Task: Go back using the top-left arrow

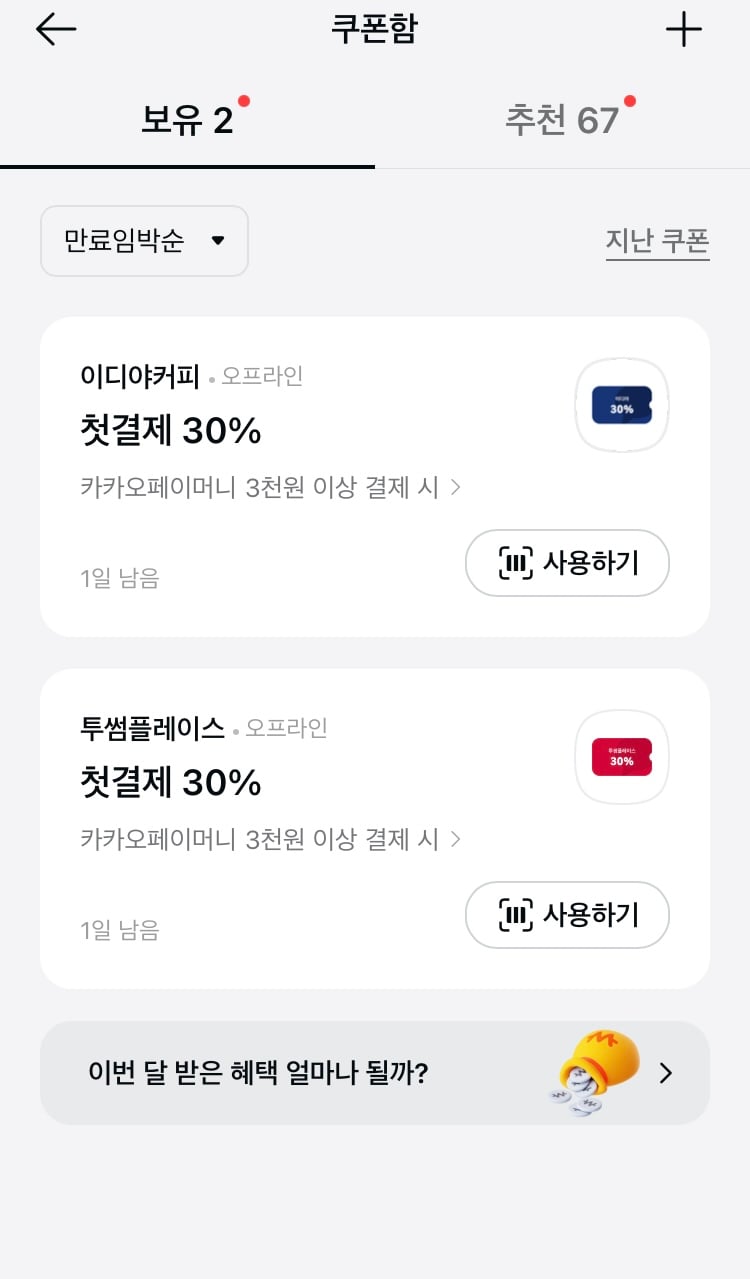Action: click(x=56, y=30)
